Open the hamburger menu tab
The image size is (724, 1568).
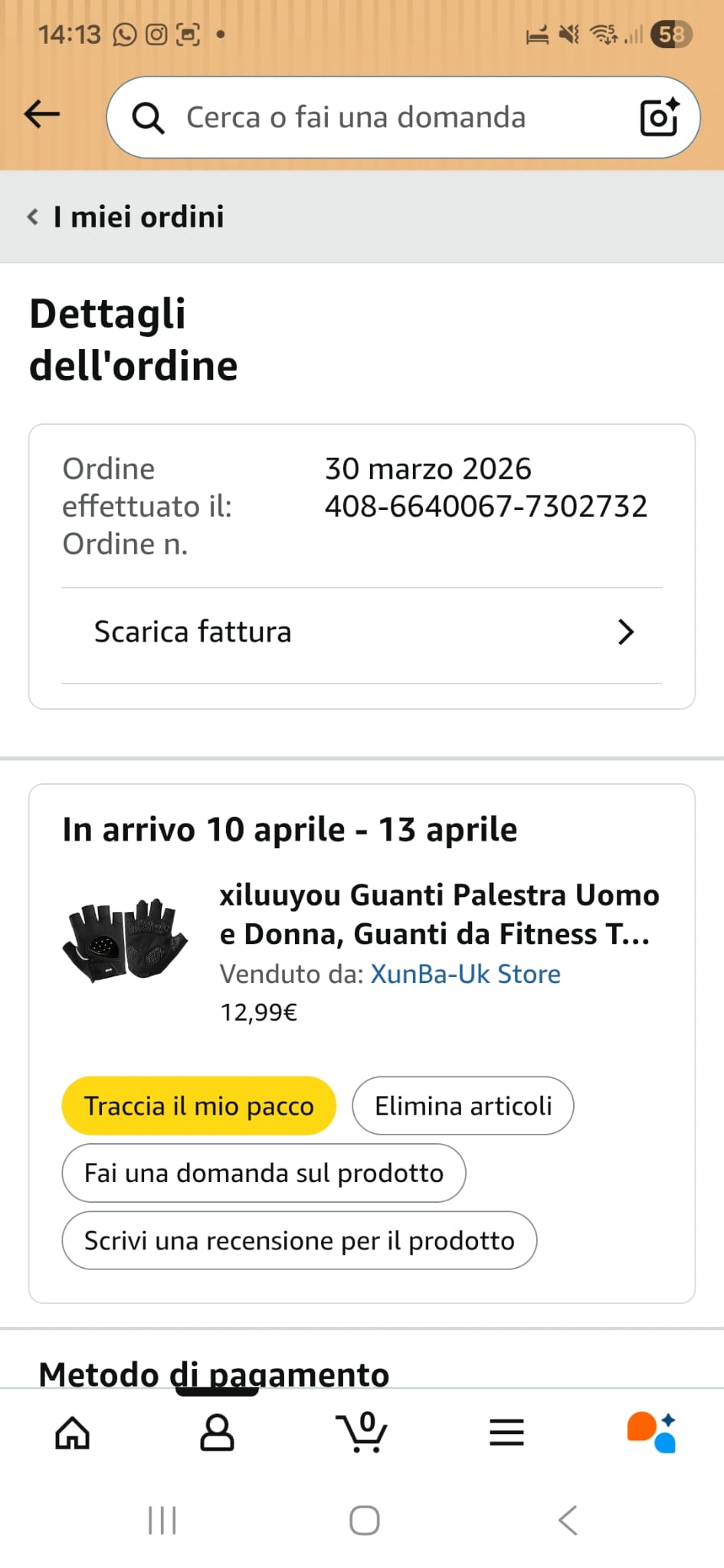(506, 1432)
